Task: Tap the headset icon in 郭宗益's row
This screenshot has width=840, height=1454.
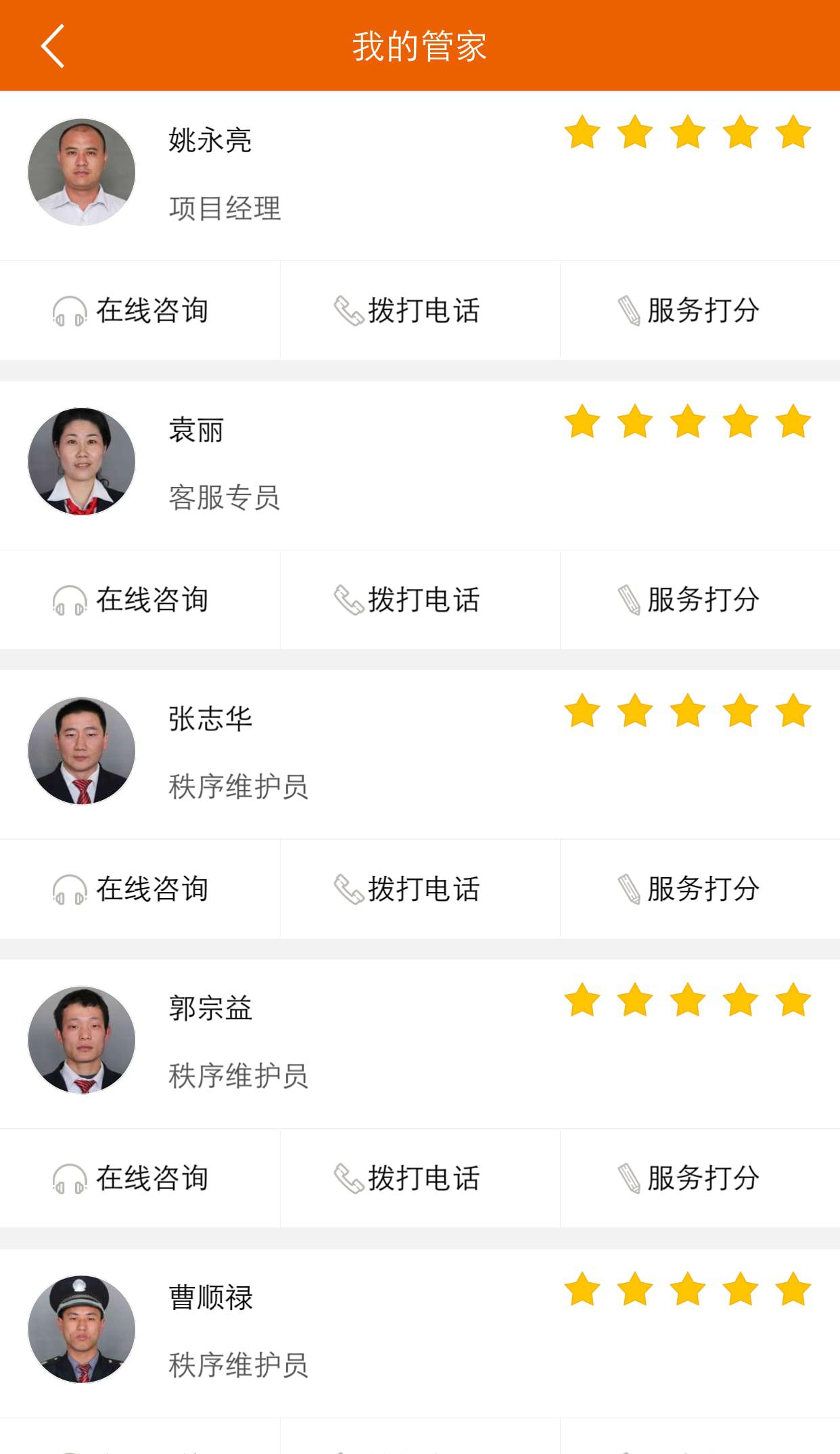Action: (x=70, y=1179)
